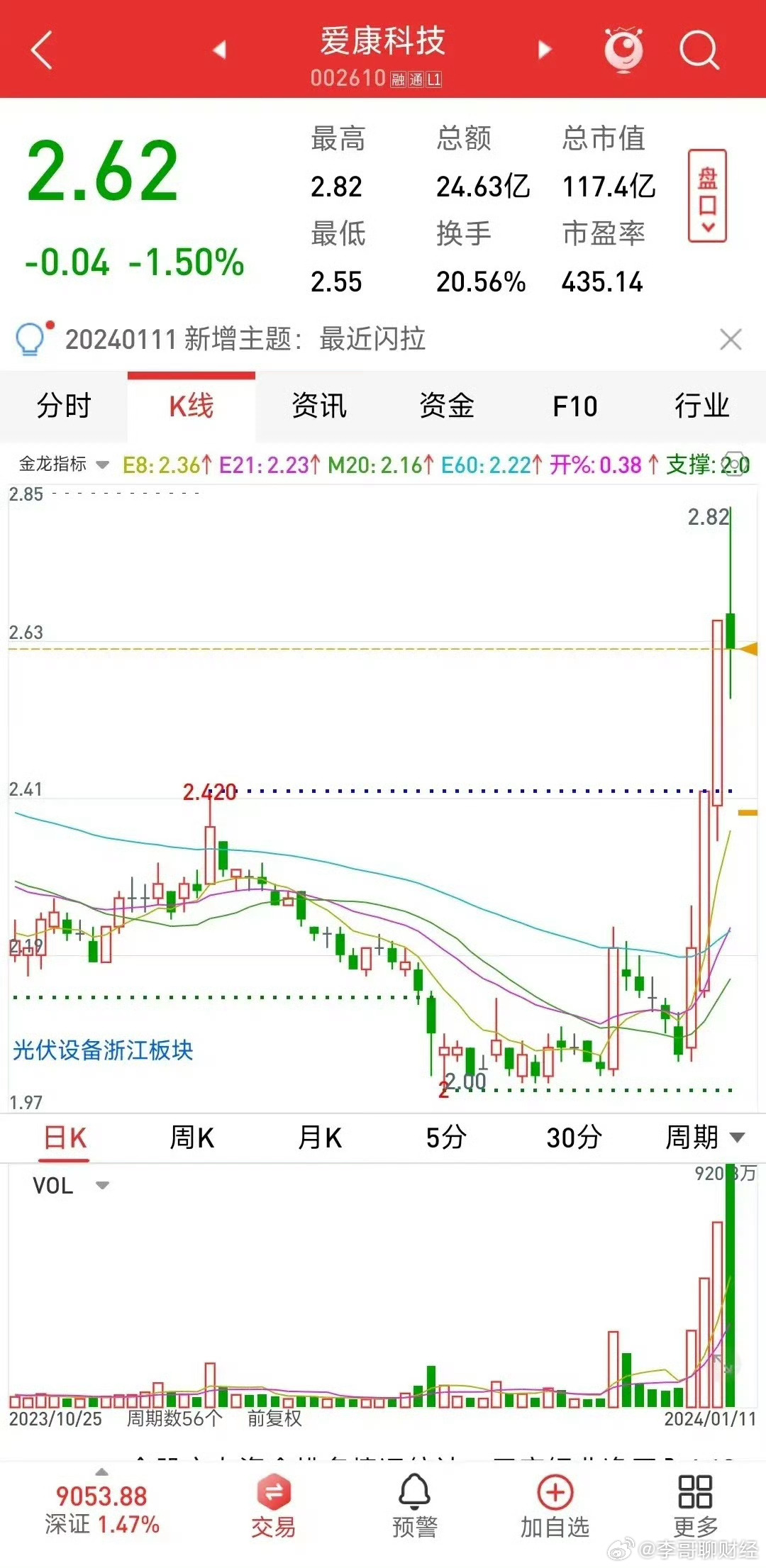Open the 资讯 tab
Viewport: 766px width, 1568px height.
(x=318, y=406)
